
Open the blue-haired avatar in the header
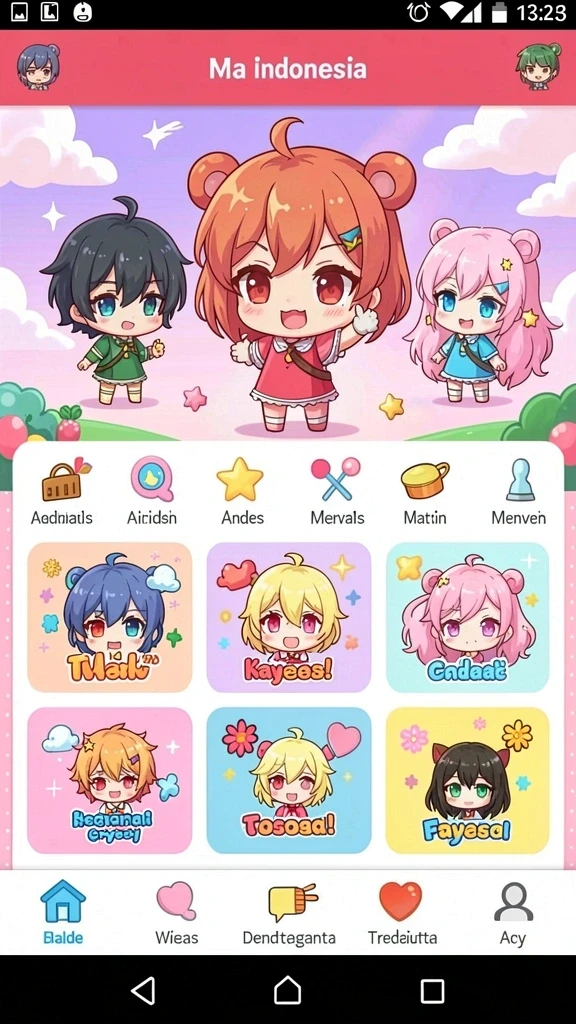[38, 67]
